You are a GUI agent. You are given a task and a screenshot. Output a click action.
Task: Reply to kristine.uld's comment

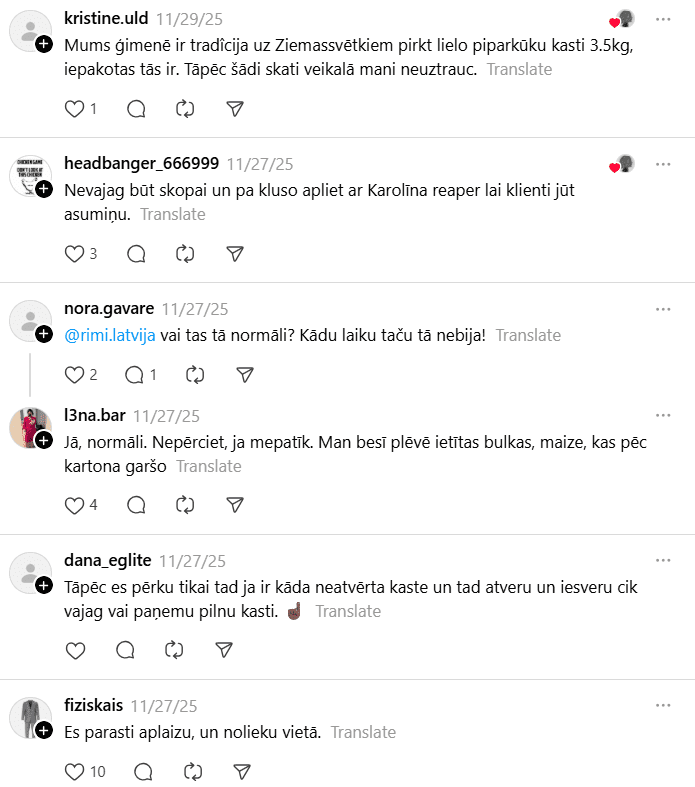[x=137, y=109]
